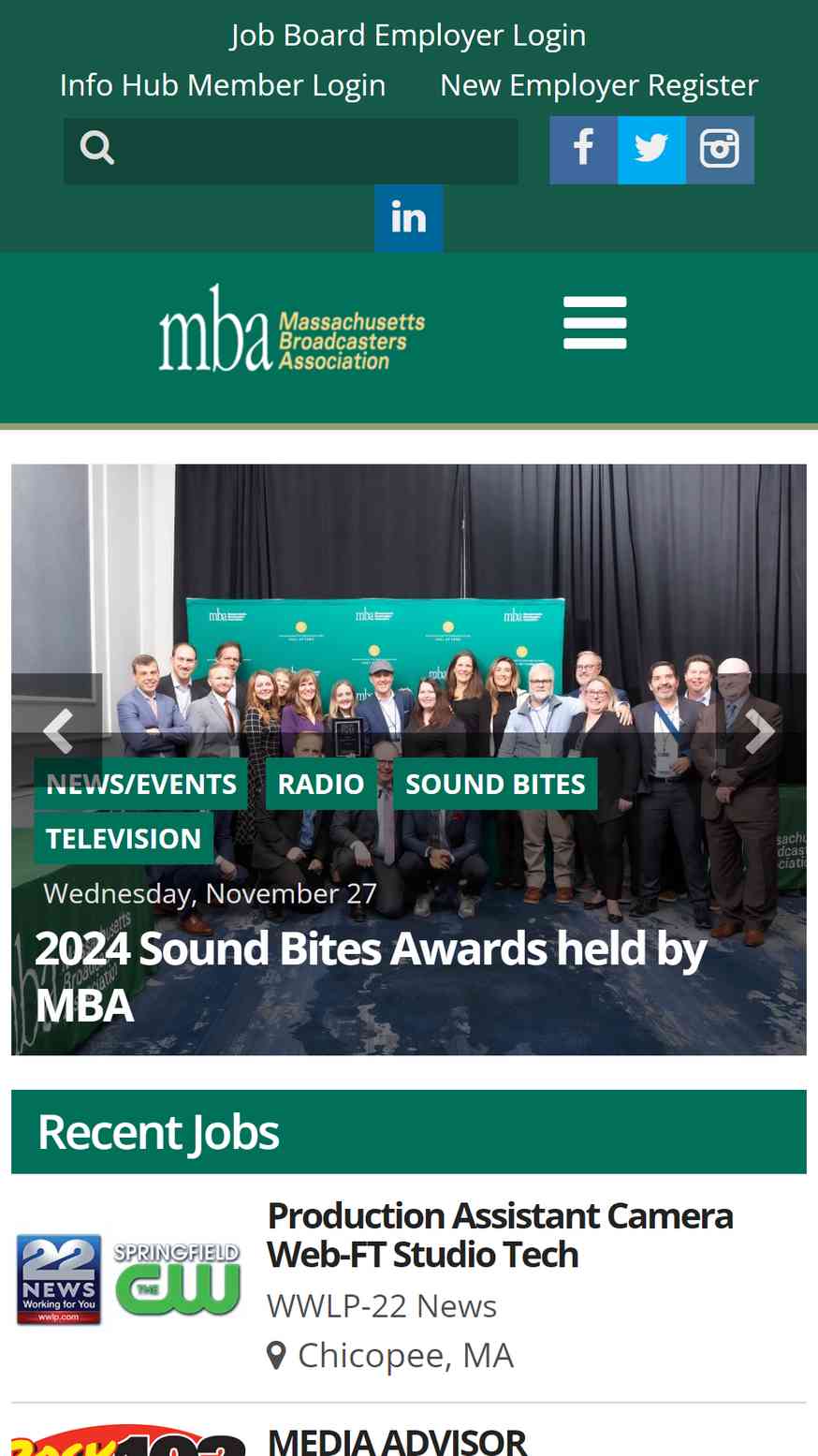Open the MEDIA ADVISOR job listing
818x1456 pixels.
click(x=397, y=1440)
